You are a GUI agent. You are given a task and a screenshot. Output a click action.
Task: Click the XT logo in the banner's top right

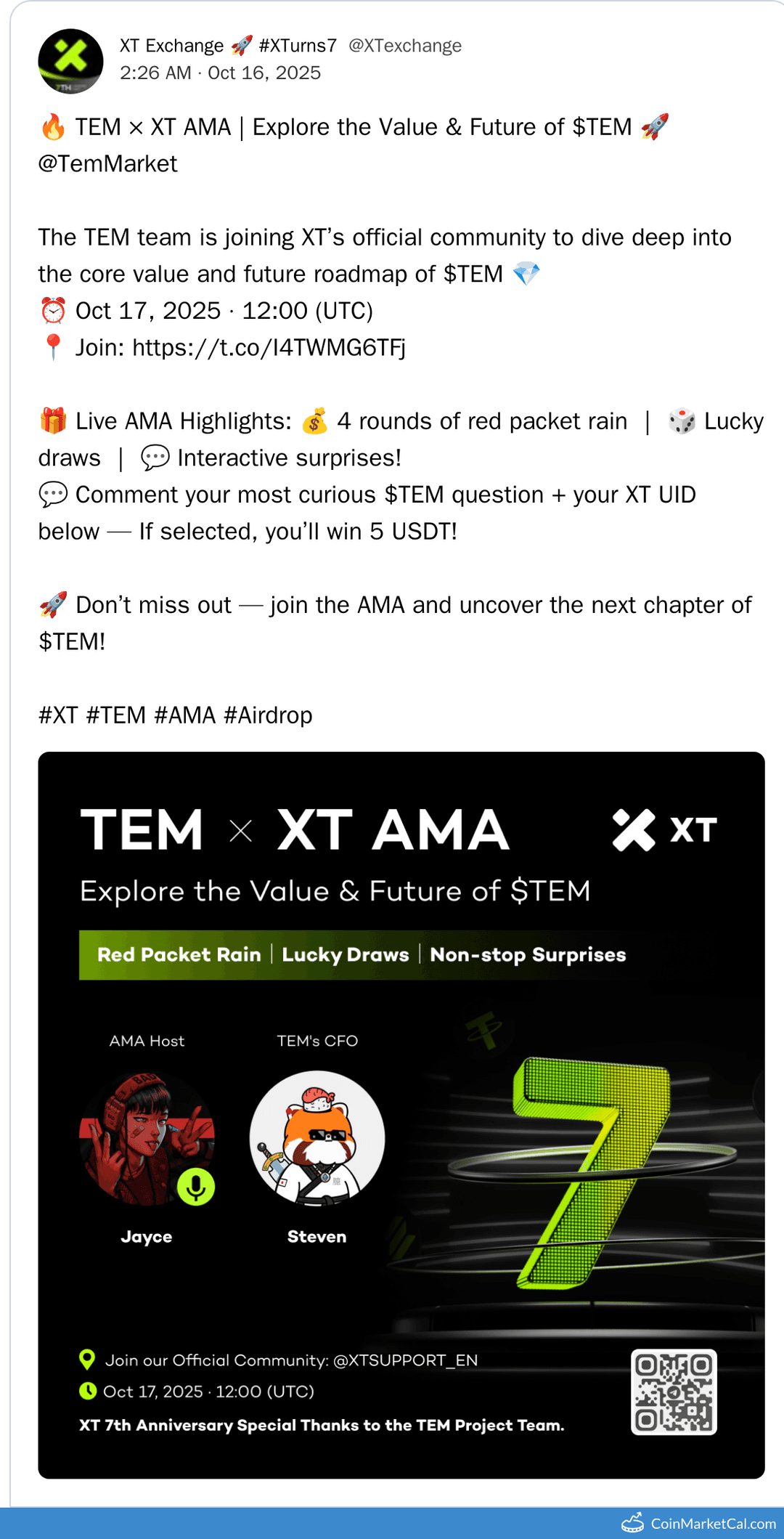tap(666, 830)
